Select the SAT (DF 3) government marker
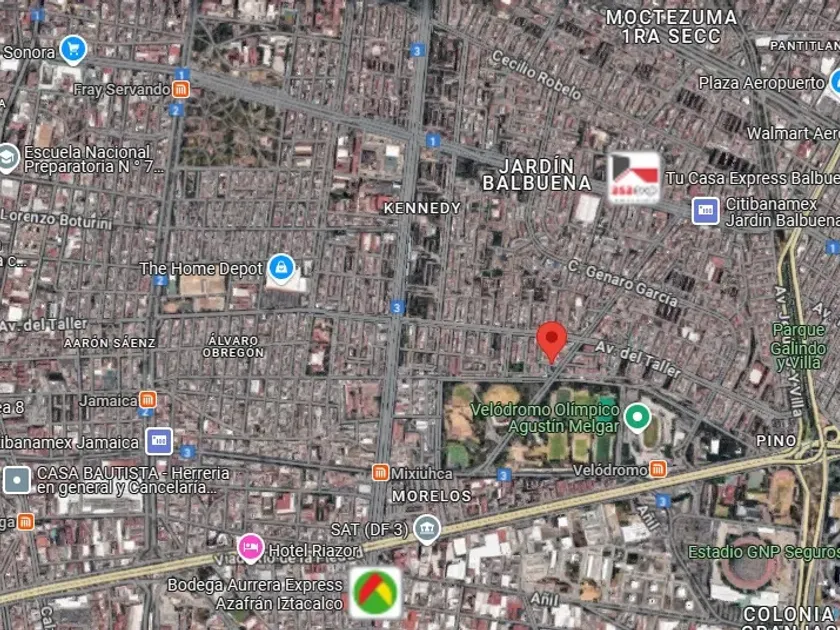This screenshot has width=840, height=630. click(x=427, y=529)
